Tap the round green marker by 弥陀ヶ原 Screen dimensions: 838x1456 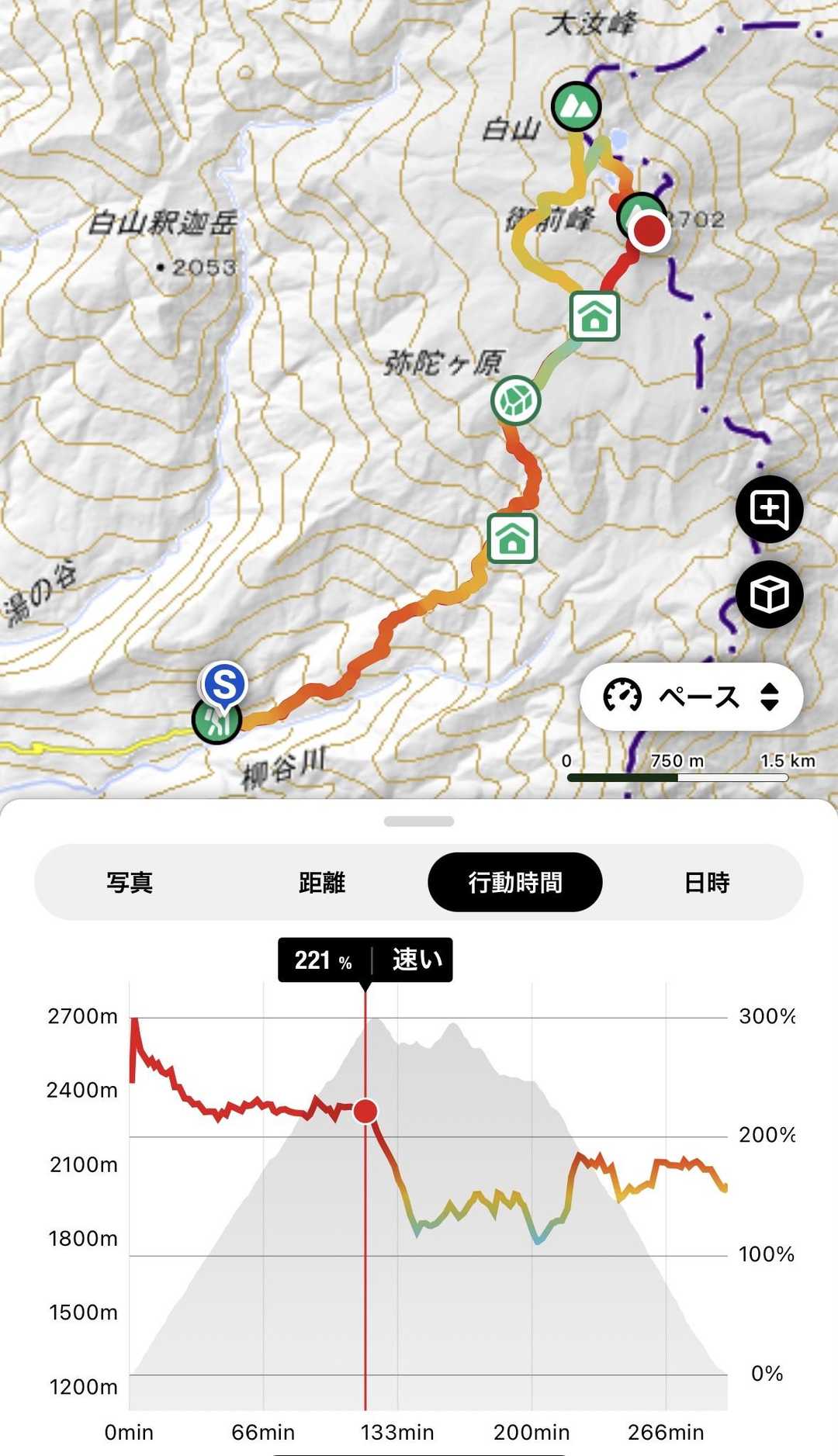(x=515, y=401)
